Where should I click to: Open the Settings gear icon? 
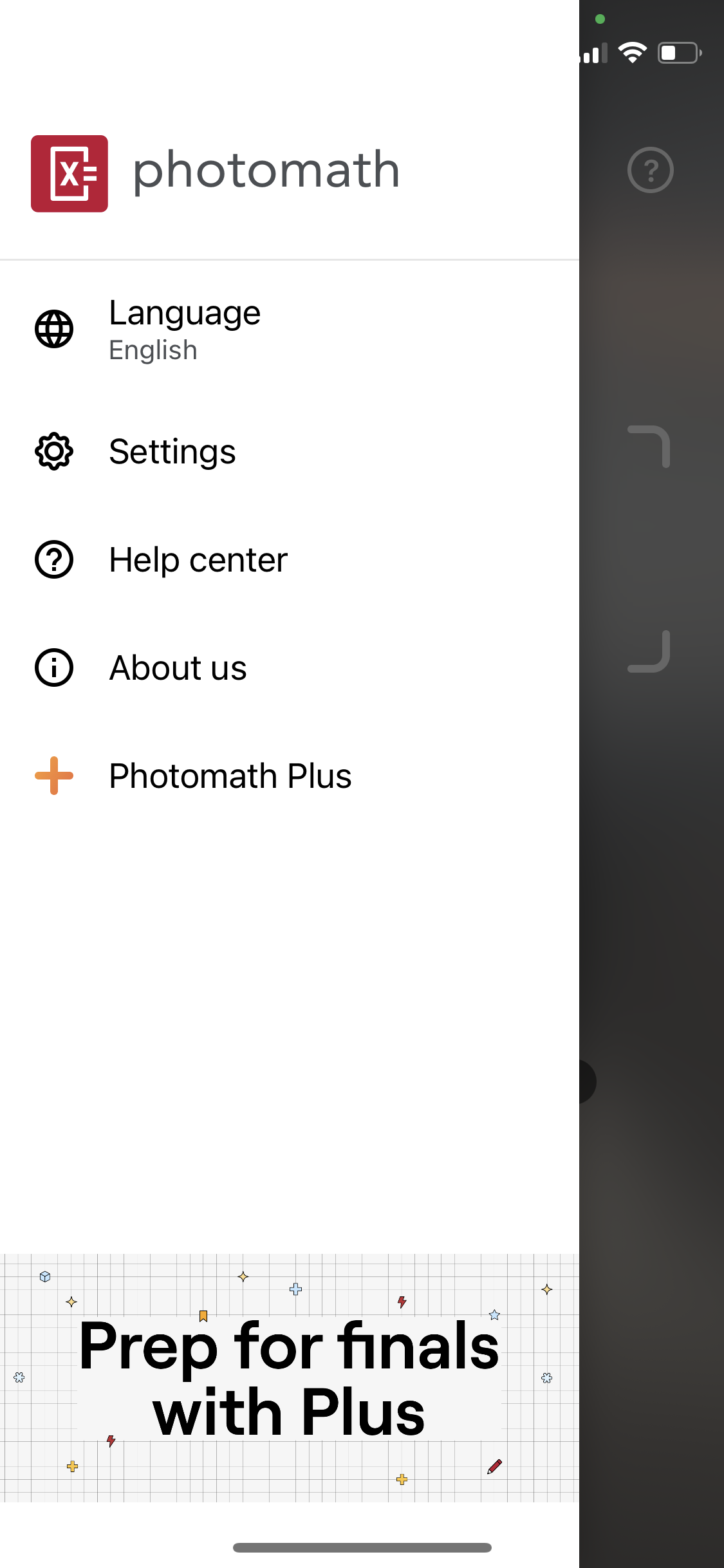point(54,451)
